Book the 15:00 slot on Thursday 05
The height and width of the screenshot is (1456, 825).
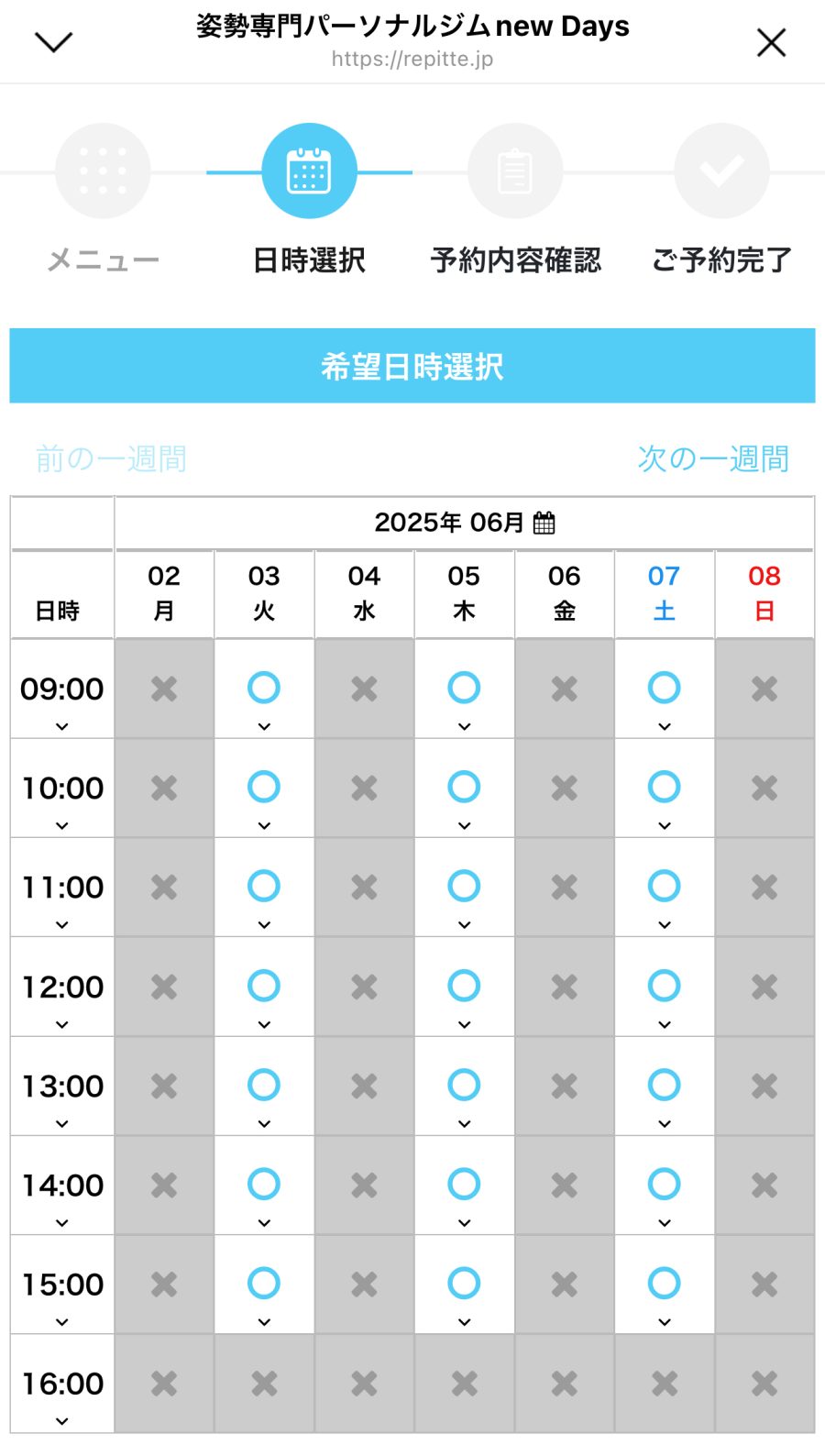[464, 1283]
